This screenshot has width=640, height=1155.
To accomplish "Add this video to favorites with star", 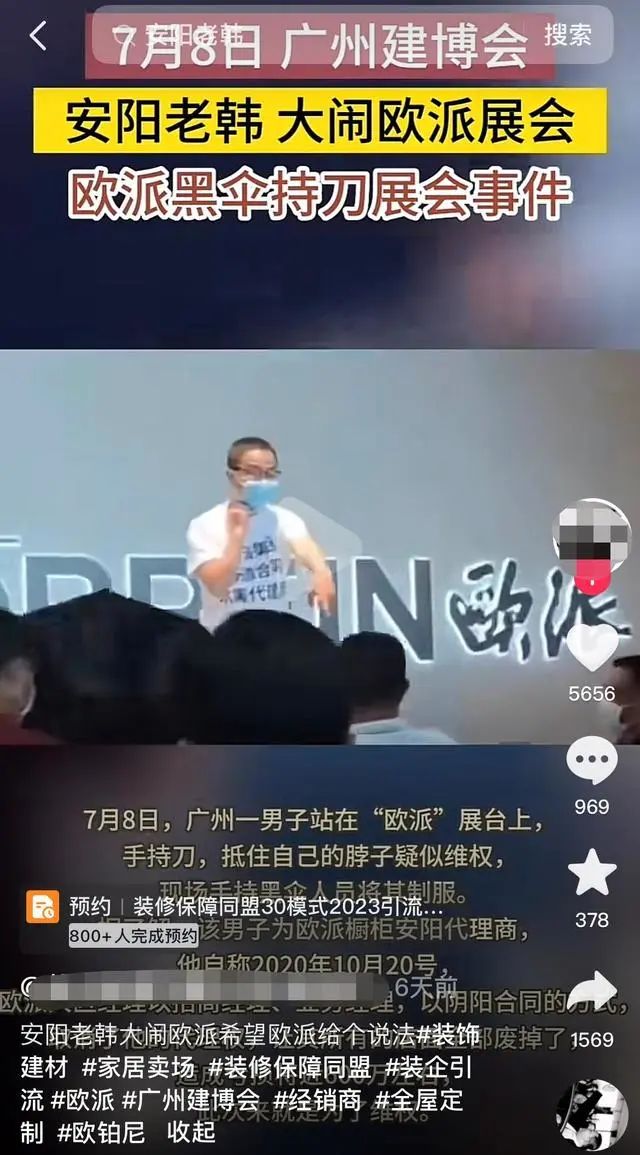I will 592,874.
